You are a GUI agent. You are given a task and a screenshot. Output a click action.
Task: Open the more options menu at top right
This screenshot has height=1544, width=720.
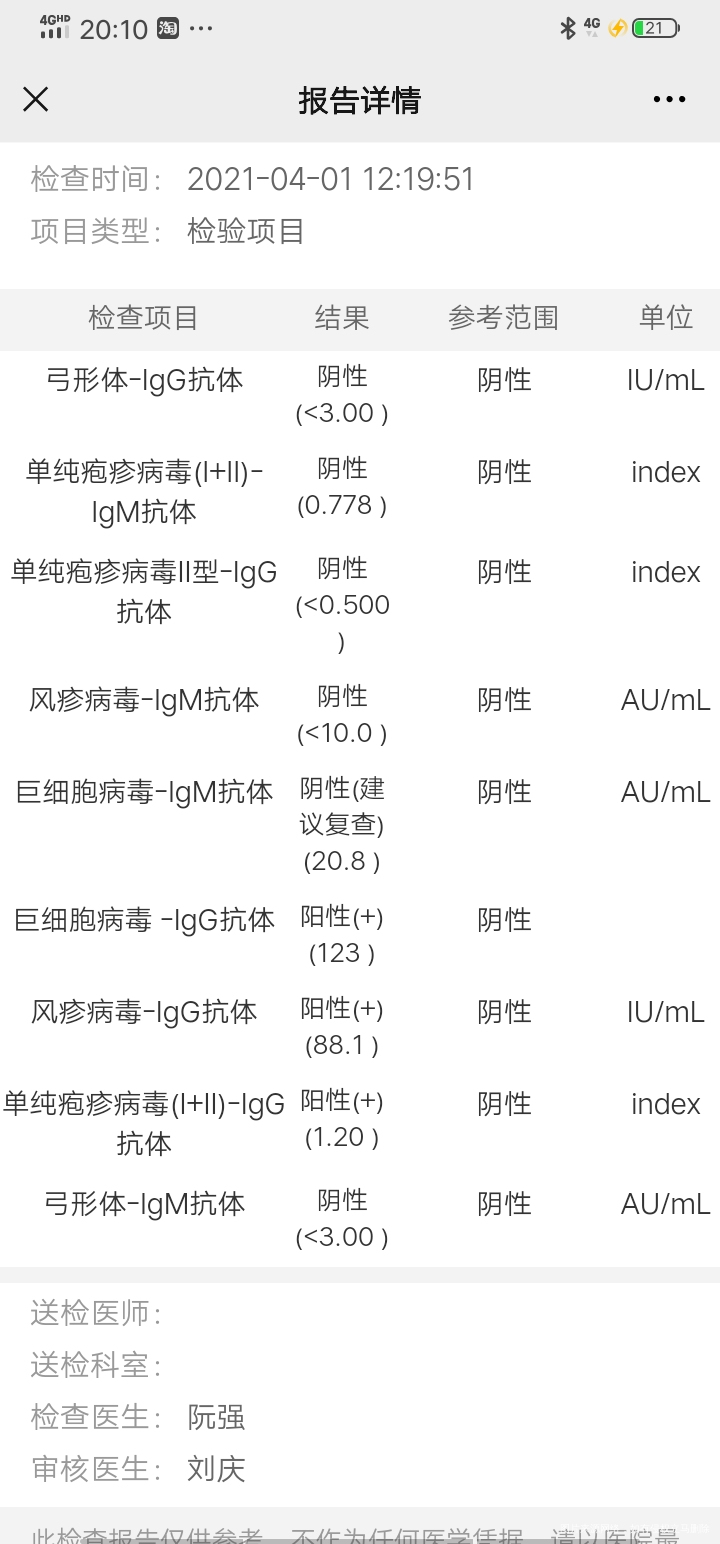668,99
